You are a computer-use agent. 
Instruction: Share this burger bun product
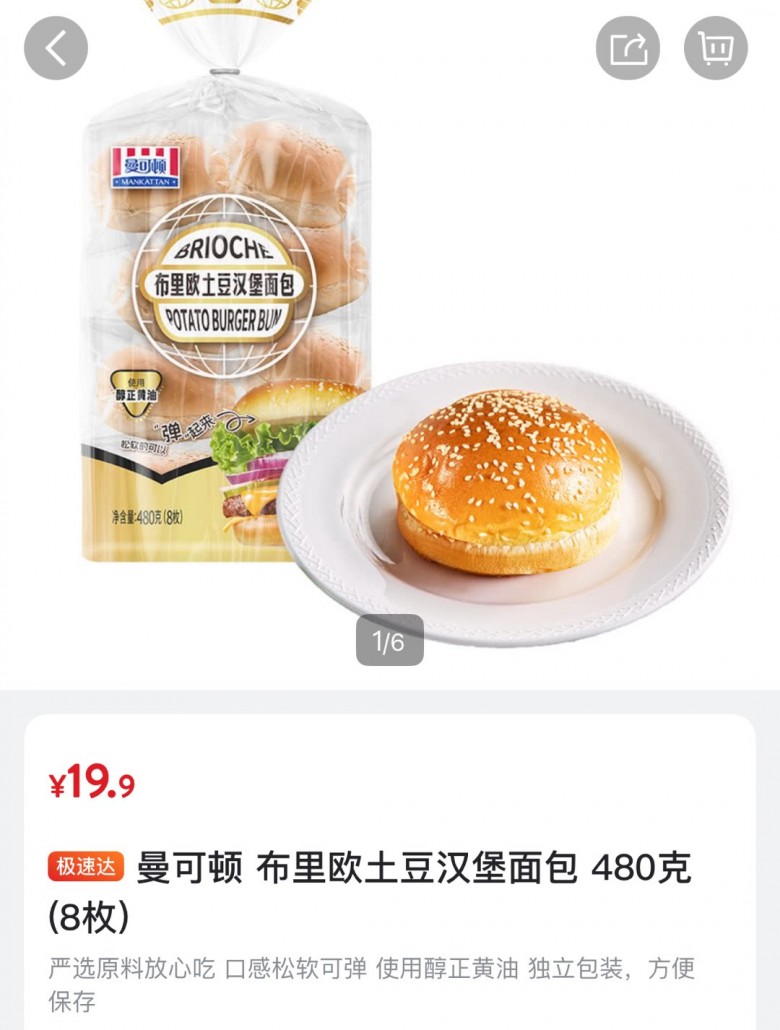[628, 48]
